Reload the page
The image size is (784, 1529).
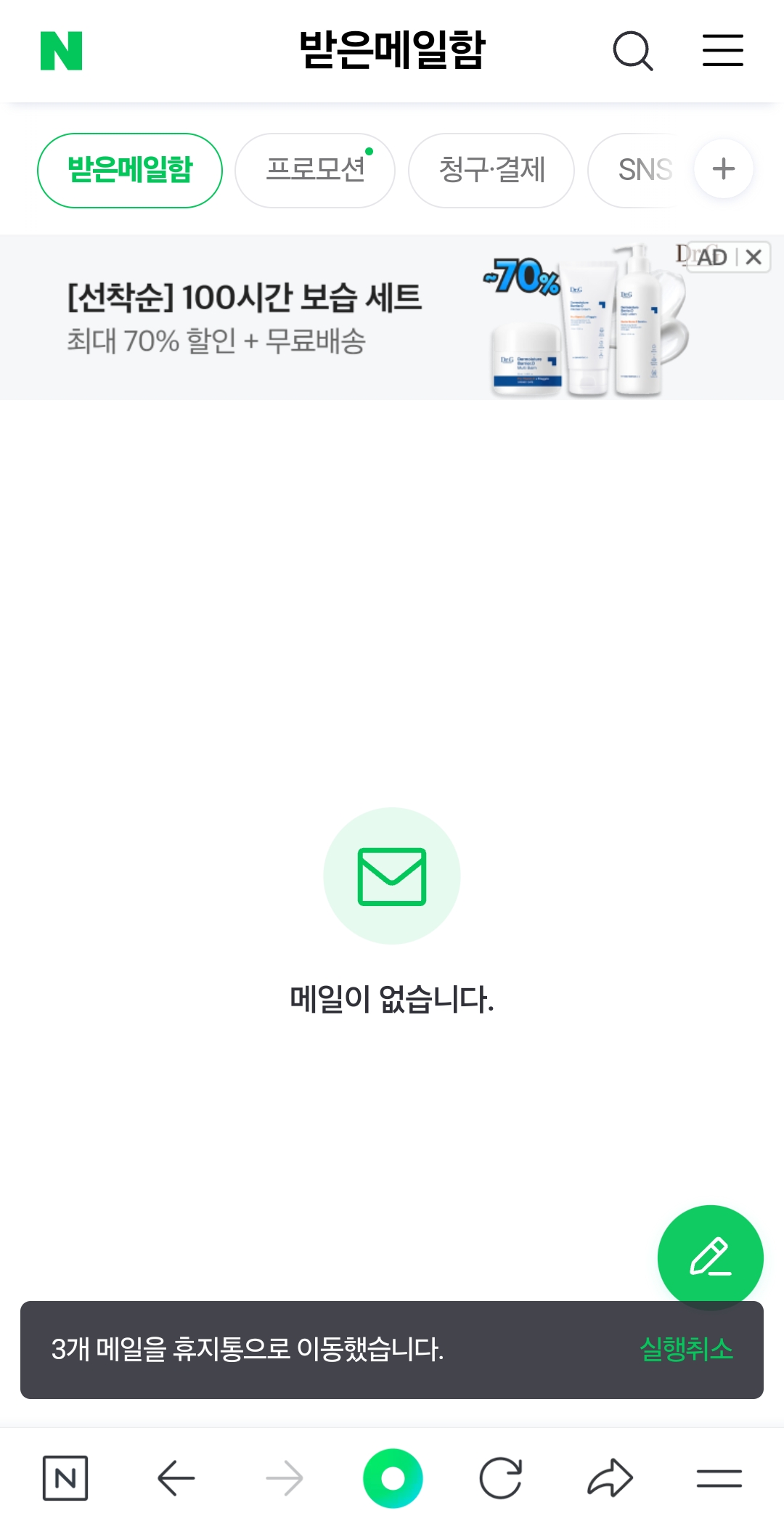coord(501,1477)
